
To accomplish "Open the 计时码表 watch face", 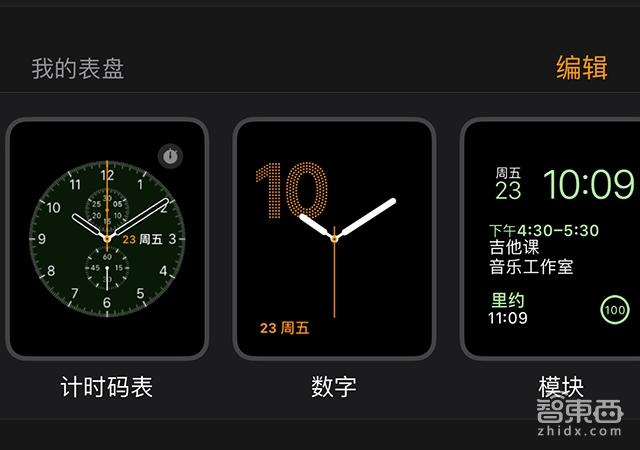I will click(106, 238).
